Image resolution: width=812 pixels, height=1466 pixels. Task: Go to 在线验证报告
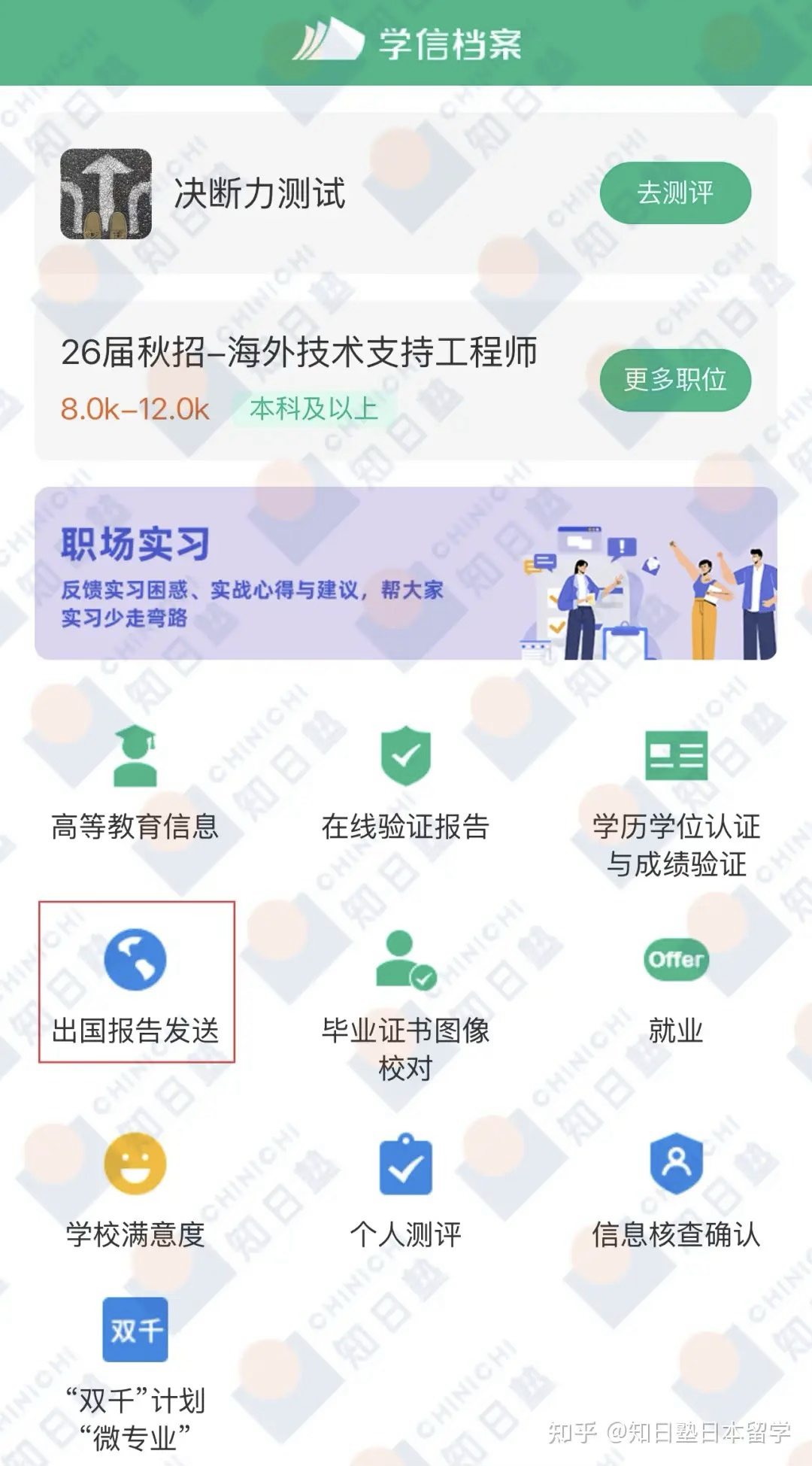[x=405, y=783]
